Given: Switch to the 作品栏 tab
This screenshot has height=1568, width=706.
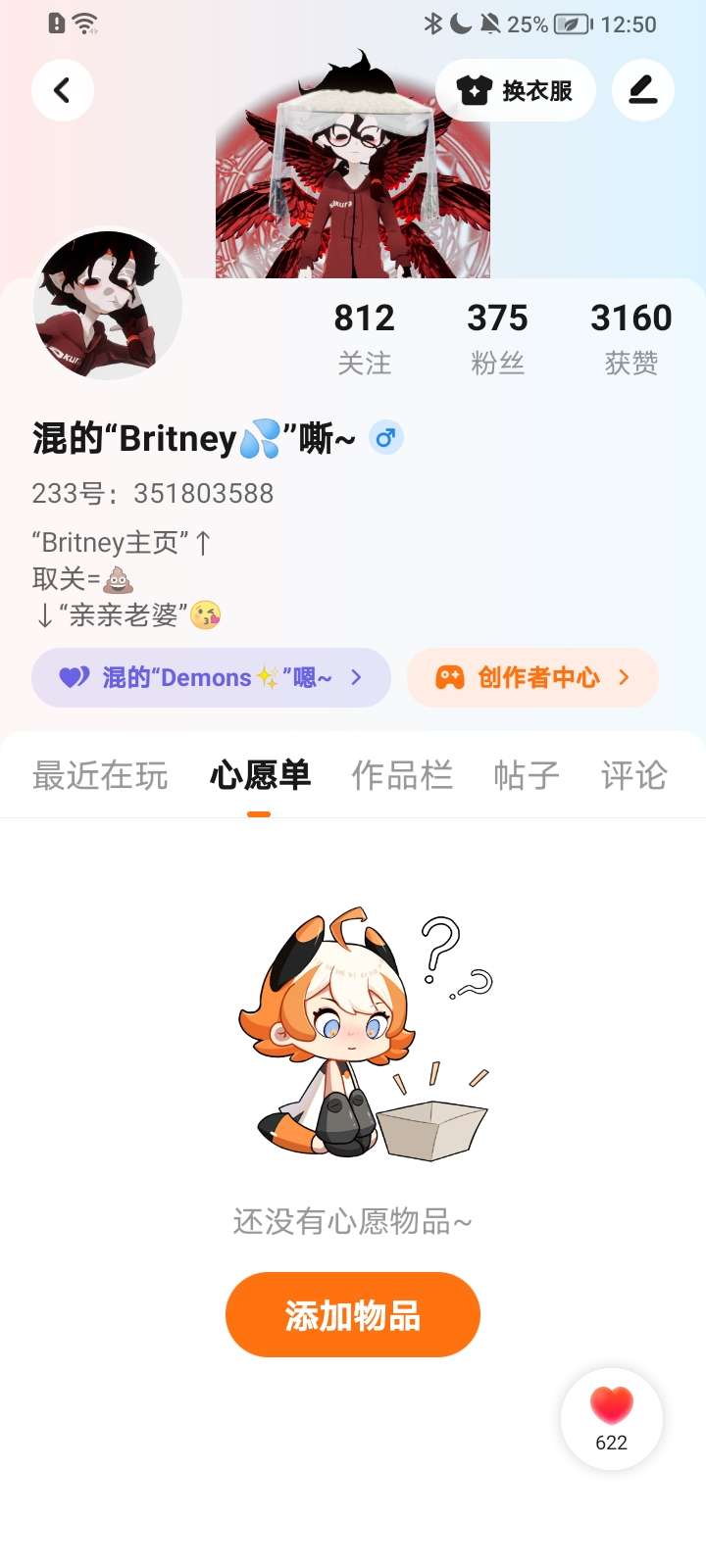Looking at the screenshot, I should [402, 775].
